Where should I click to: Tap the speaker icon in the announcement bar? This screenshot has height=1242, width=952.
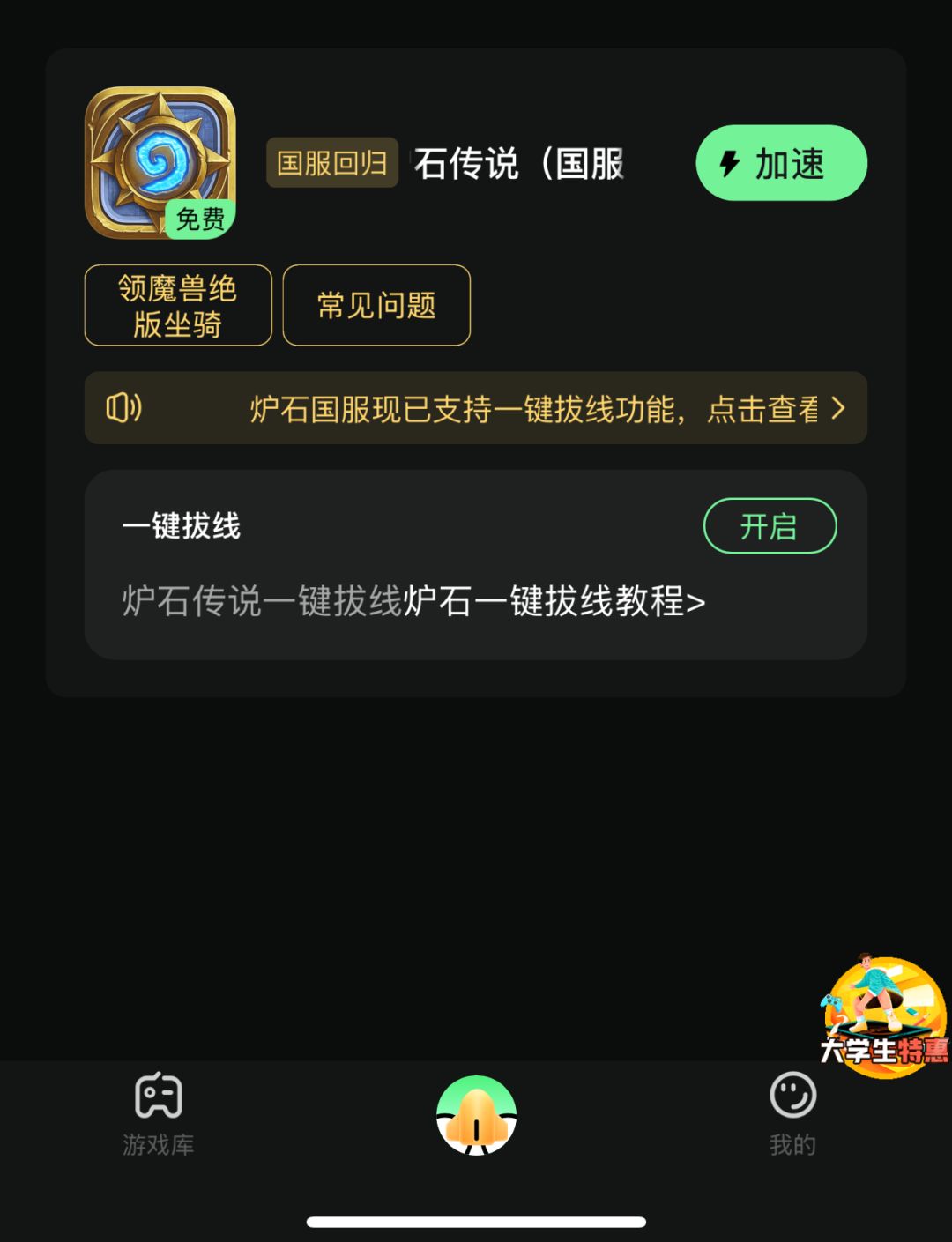click(125, 408)
